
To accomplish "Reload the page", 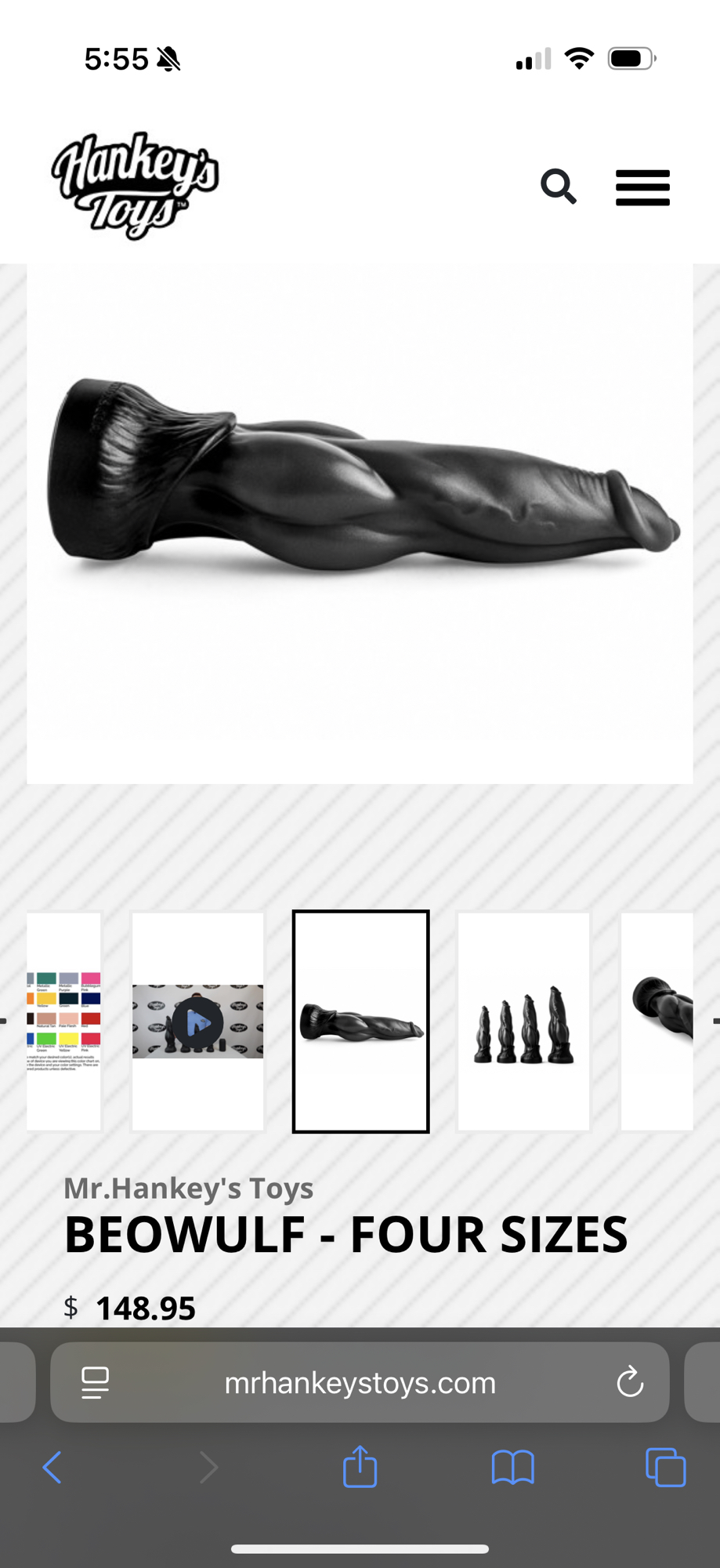I will click(630, 1383).
